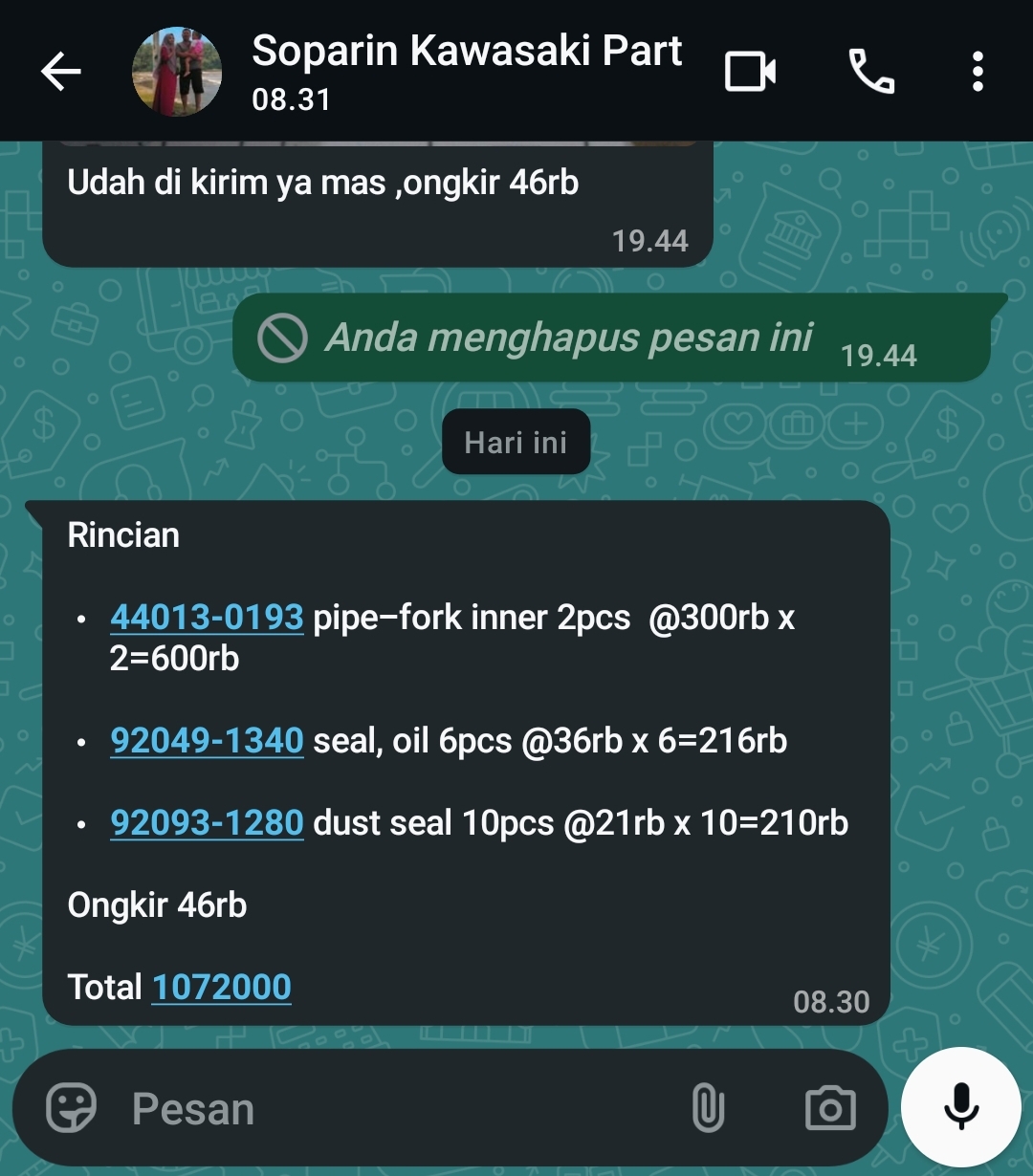
Task: Tap the 44013-0193 linked number
Action: pyautogui.click(x=207, y=618)
